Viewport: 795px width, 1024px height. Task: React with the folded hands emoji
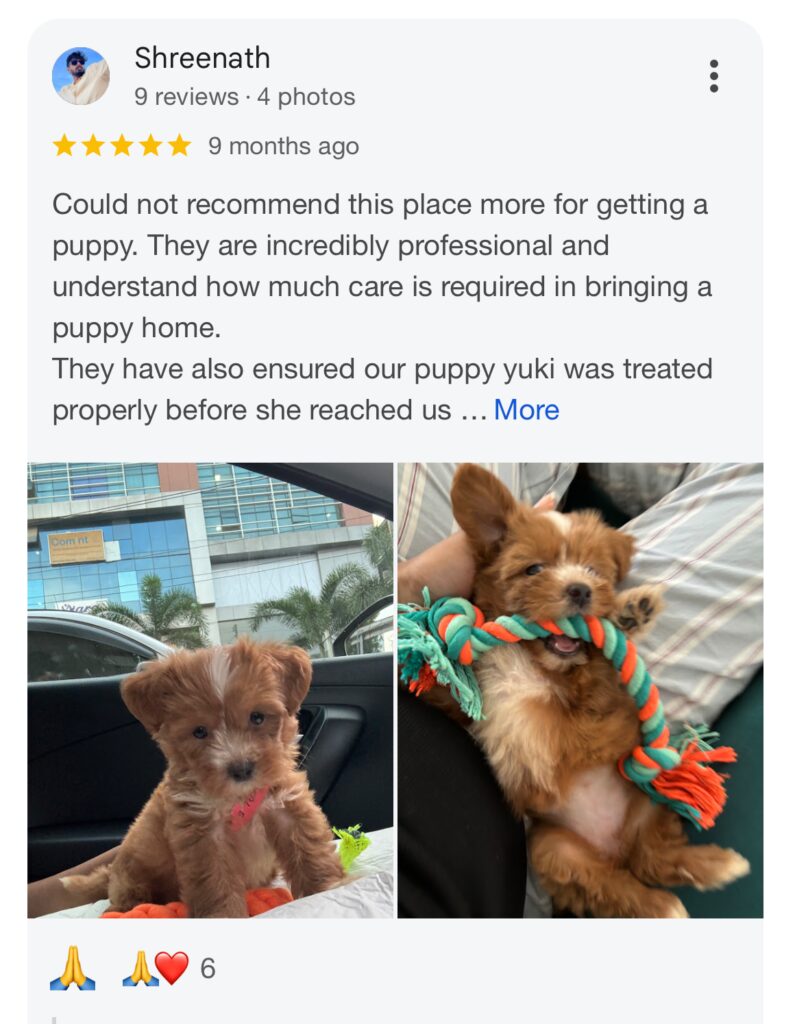coord(73,969)
